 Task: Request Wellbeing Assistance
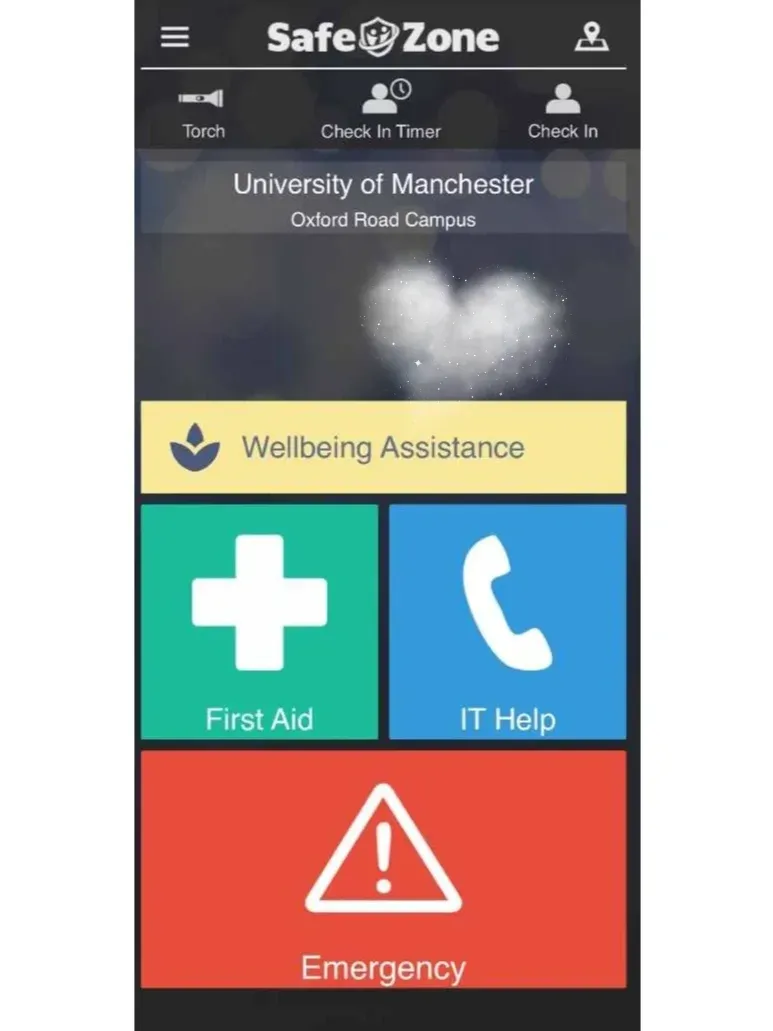coord(383,447)
